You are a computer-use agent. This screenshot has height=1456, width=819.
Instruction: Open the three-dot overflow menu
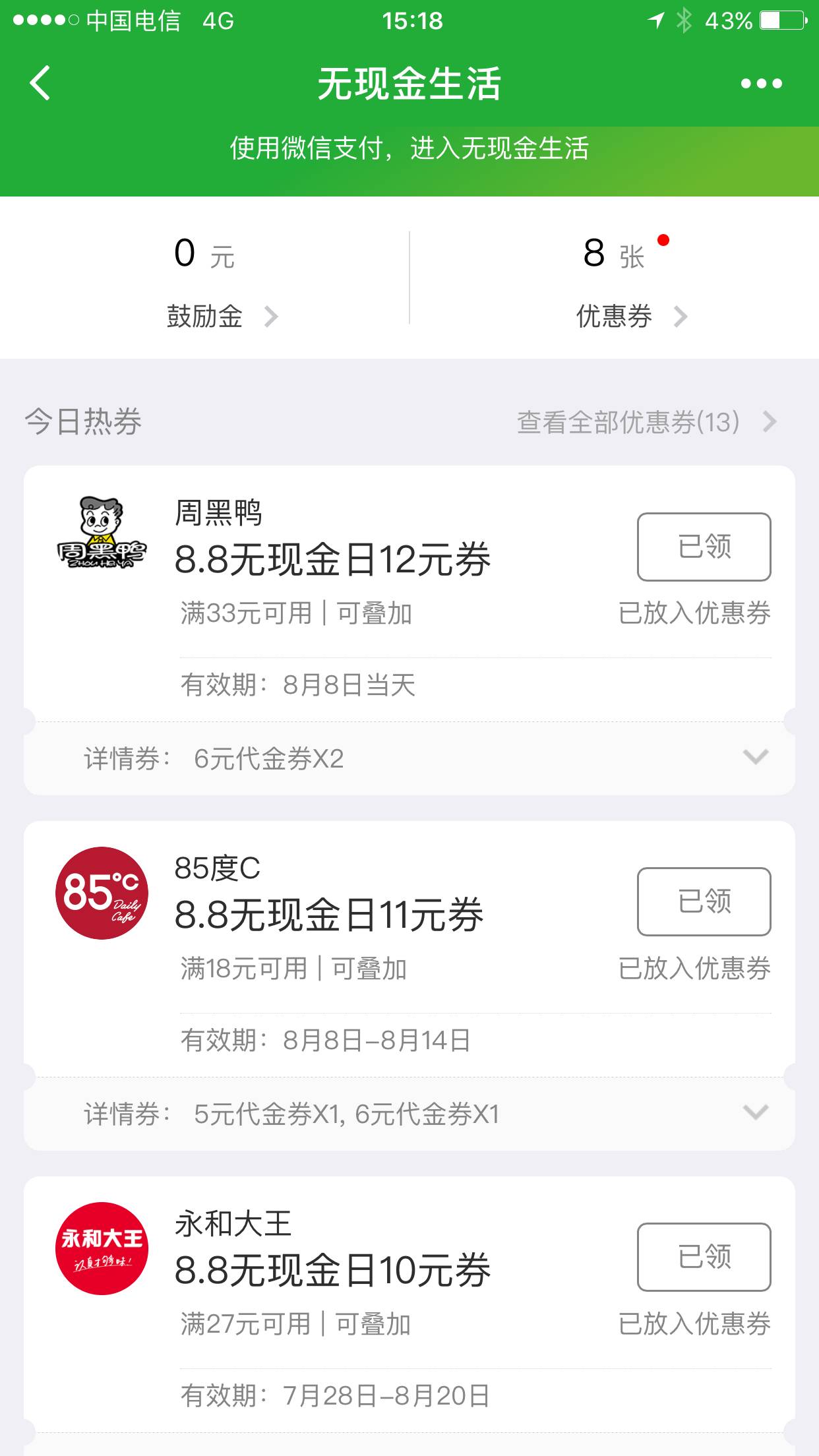(761, 84)
